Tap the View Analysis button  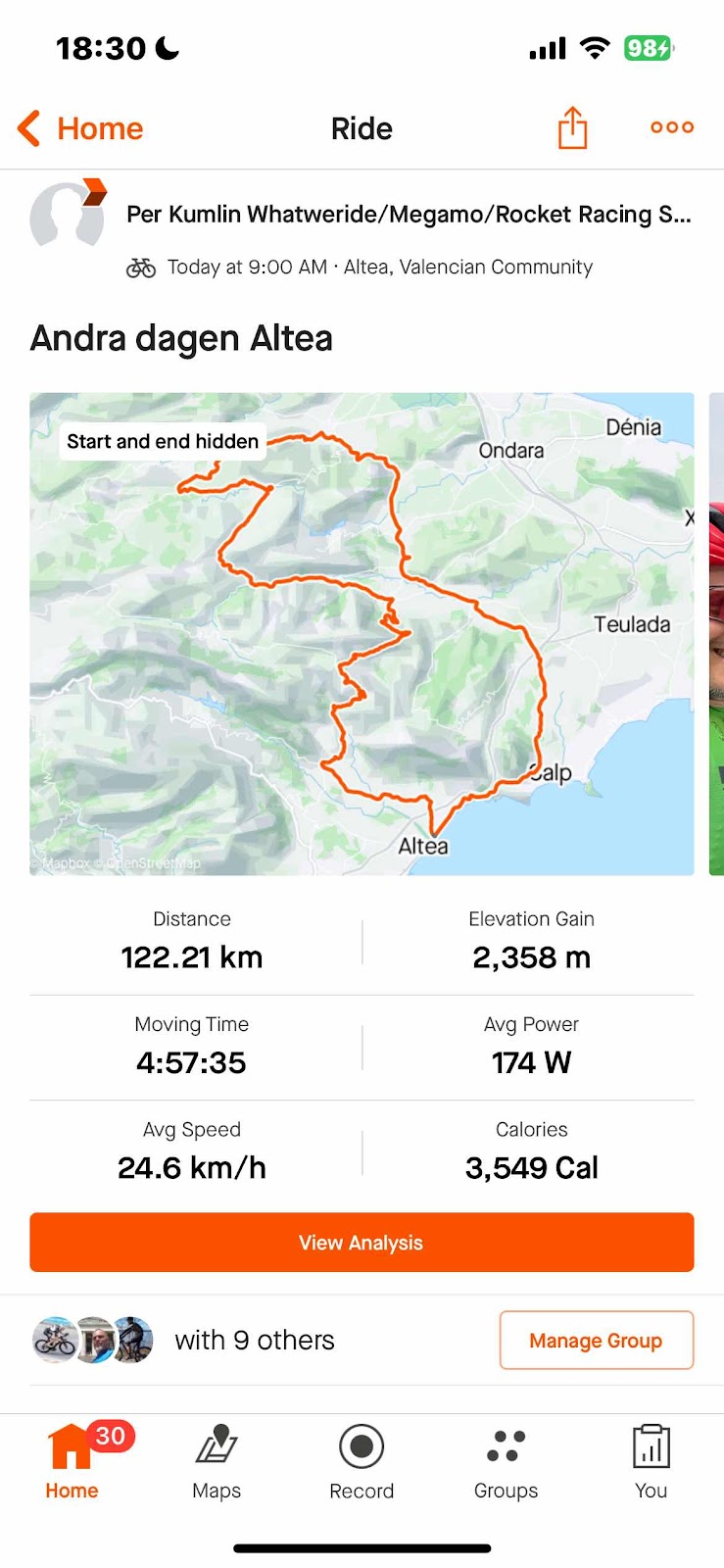pos(362,1243)
